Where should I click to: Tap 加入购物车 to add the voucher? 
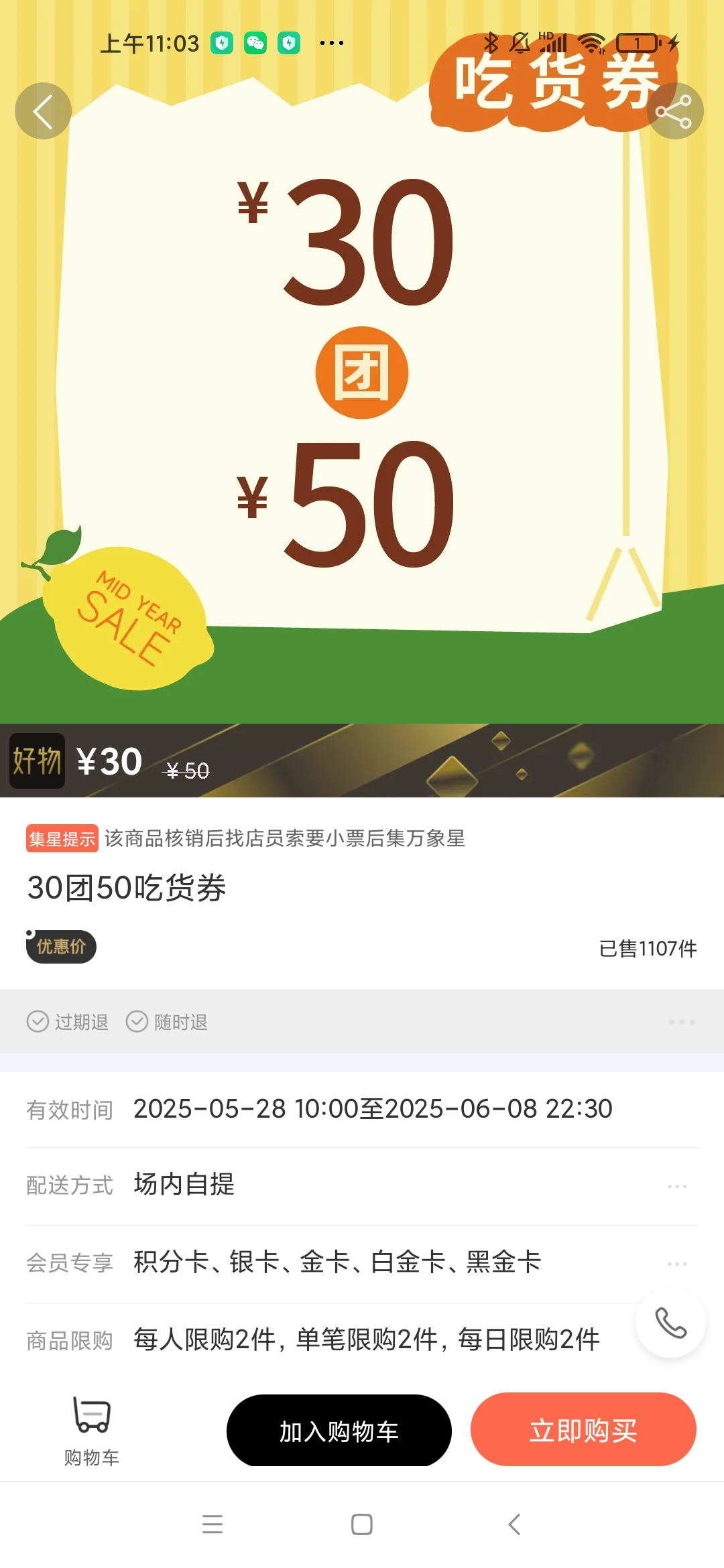pos(339,1431)
